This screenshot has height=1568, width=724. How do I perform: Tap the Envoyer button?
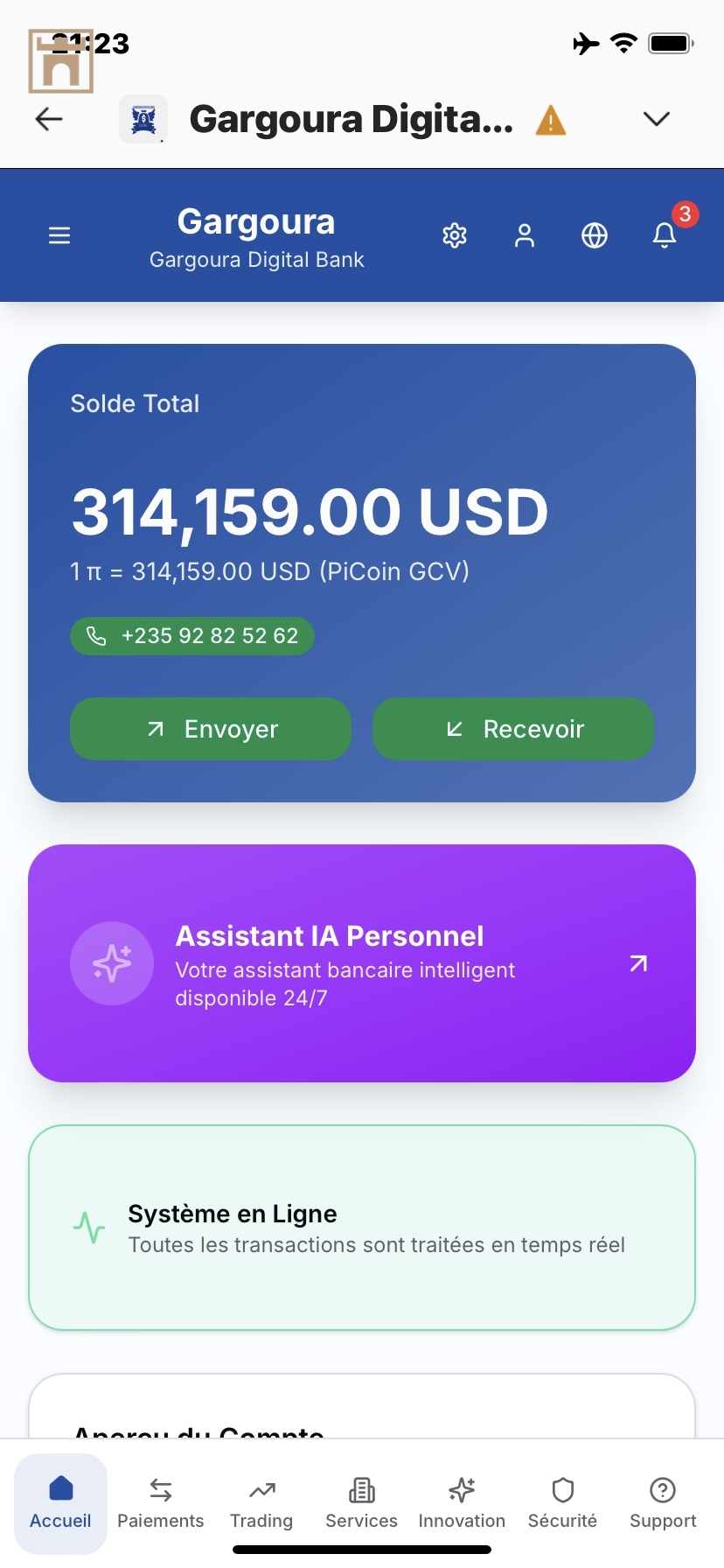211,729
